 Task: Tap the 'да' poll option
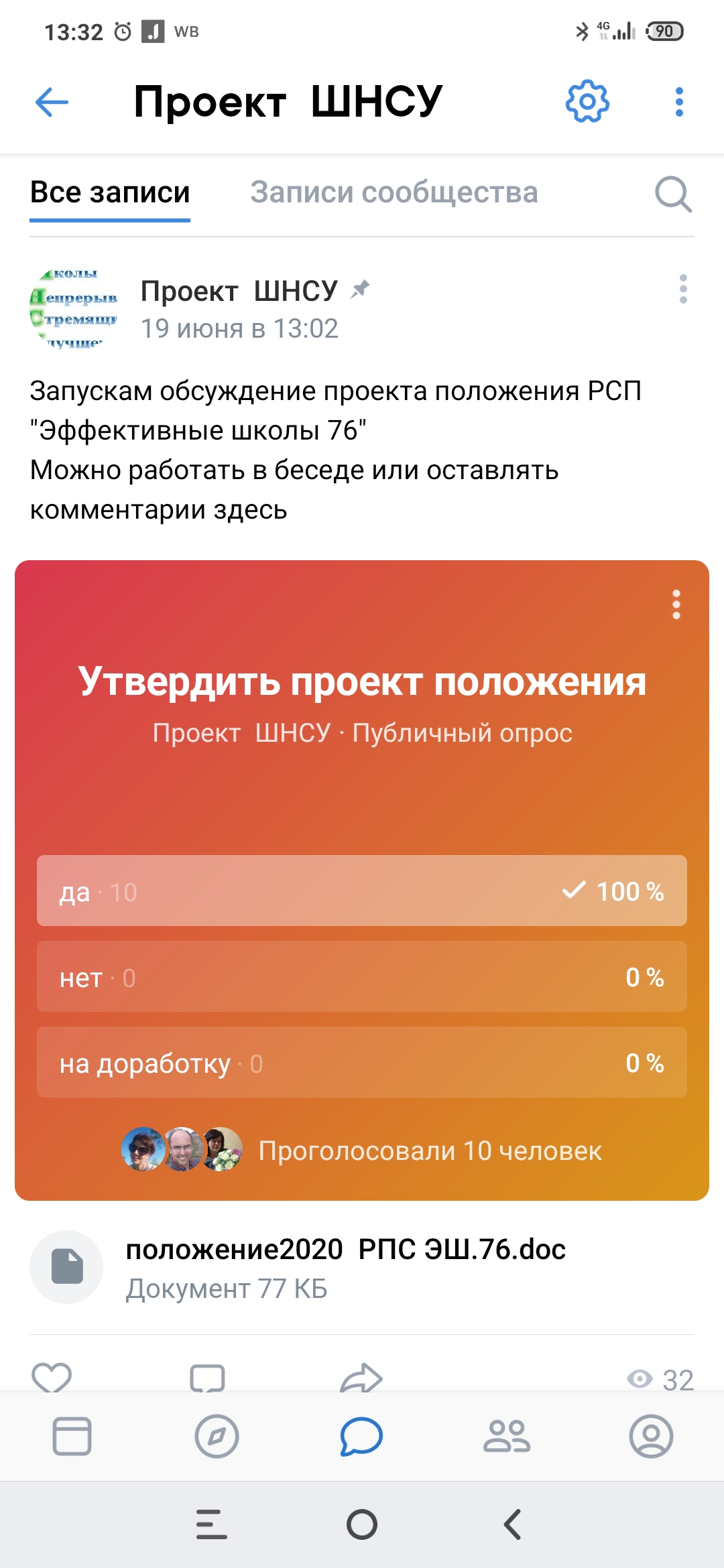tap(362, 891)
